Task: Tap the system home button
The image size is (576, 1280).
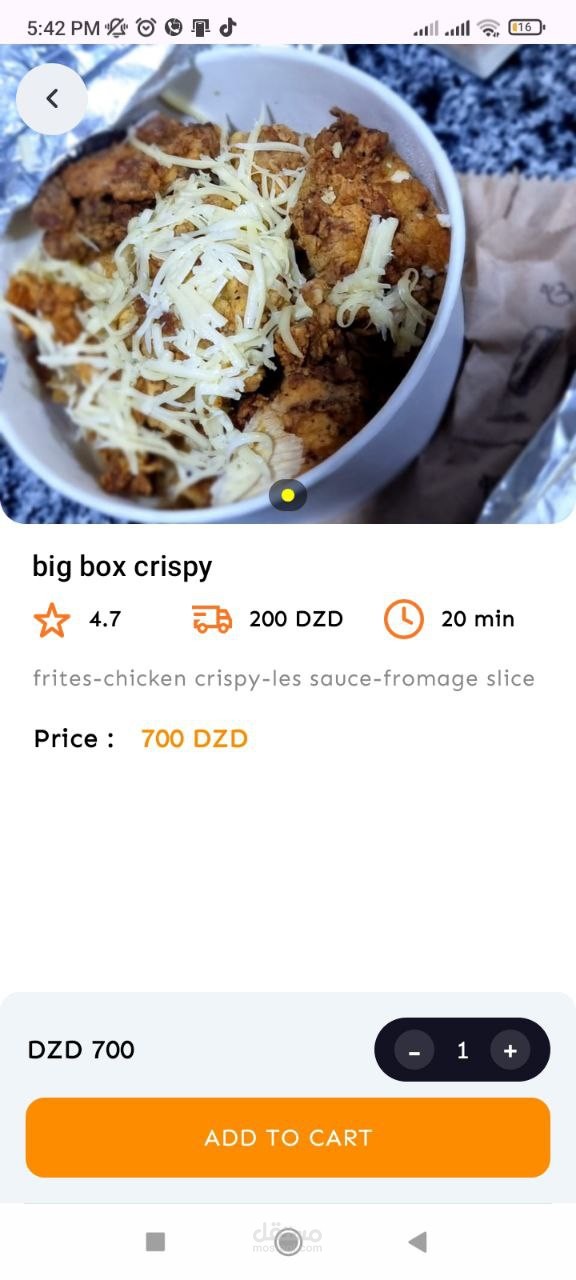Action: tap(288, 1242)
